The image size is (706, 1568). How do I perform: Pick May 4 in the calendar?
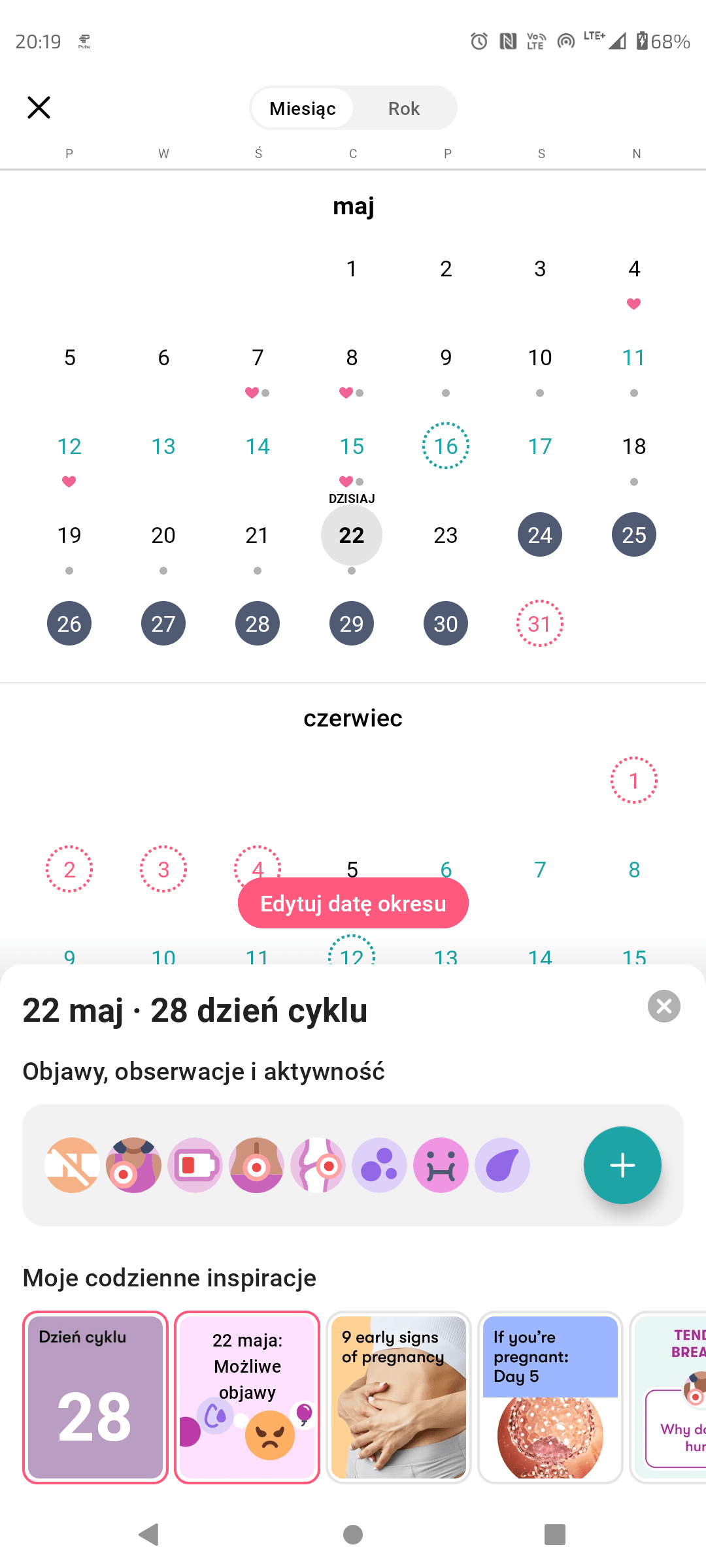point(634,269)
